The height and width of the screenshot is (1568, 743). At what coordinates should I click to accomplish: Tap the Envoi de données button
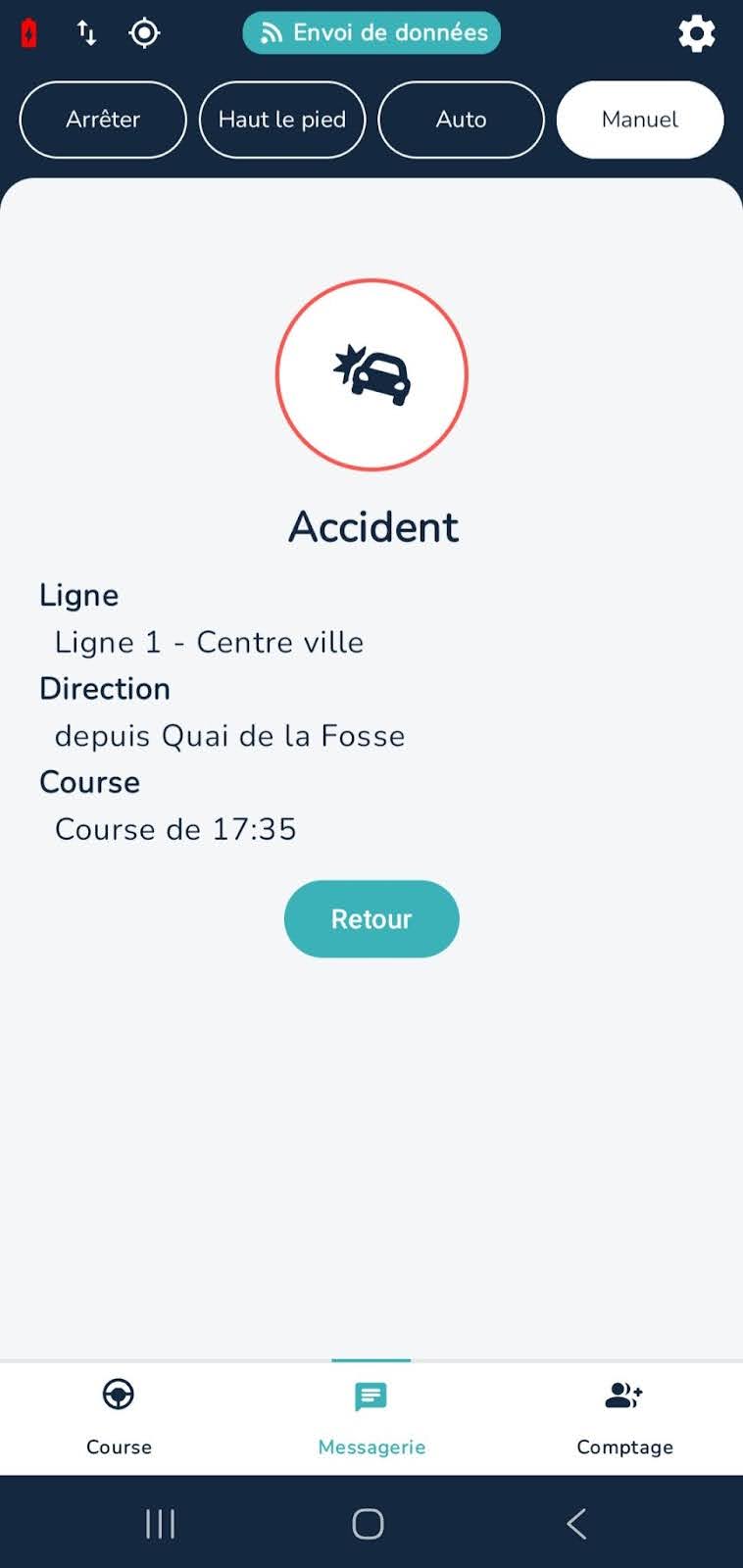(x=371, y=32)
